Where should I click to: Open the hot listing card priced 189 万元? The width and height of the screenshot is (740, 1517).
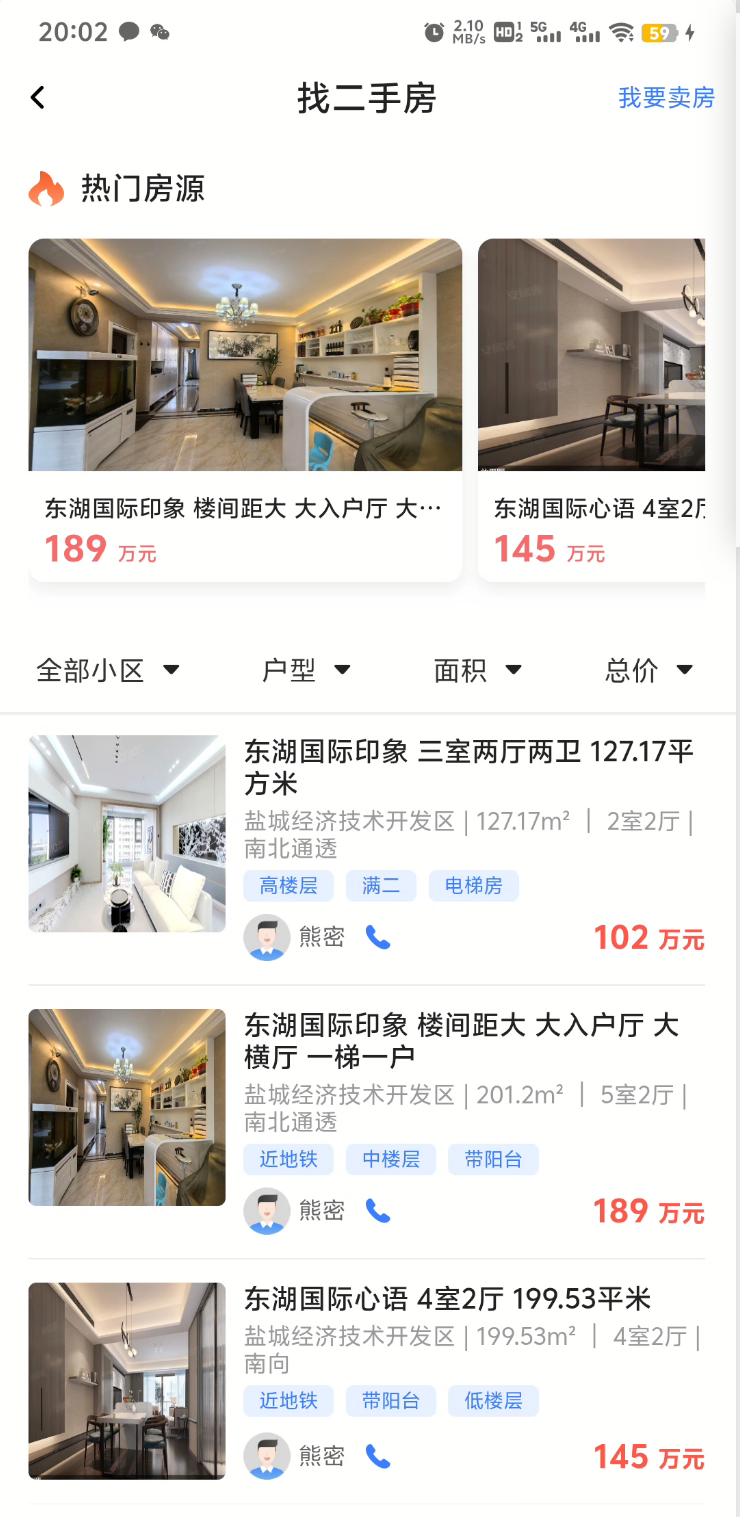point(245,410)
